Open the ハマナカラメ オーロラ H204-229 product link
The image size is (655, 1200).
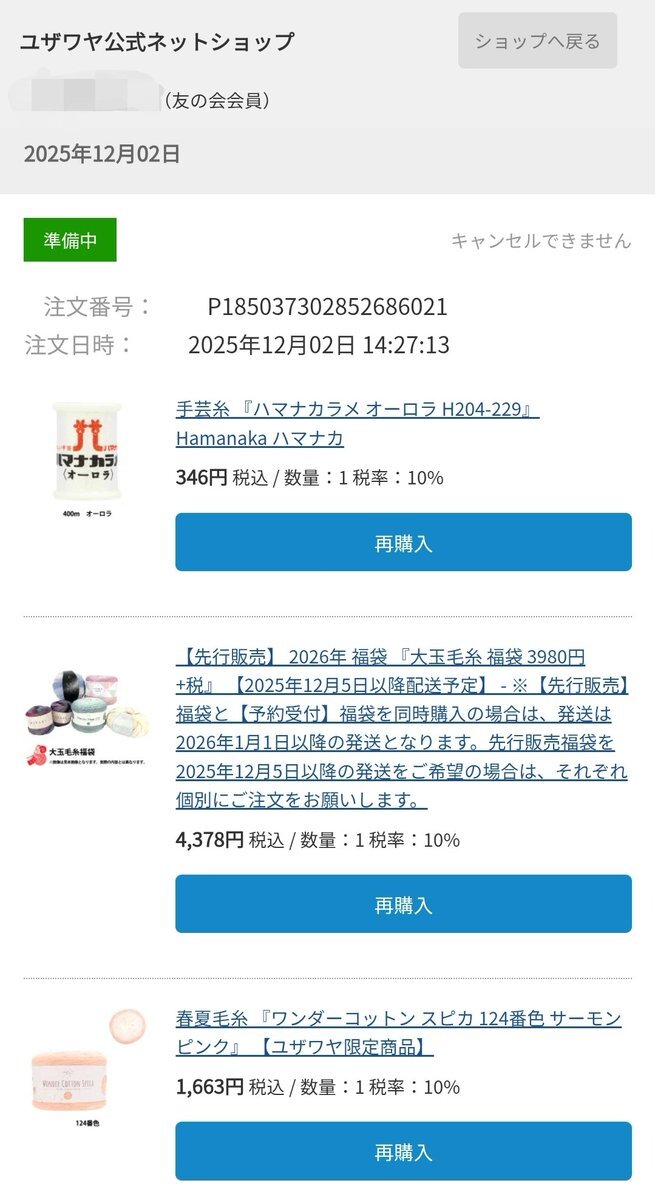click(358, 424)
